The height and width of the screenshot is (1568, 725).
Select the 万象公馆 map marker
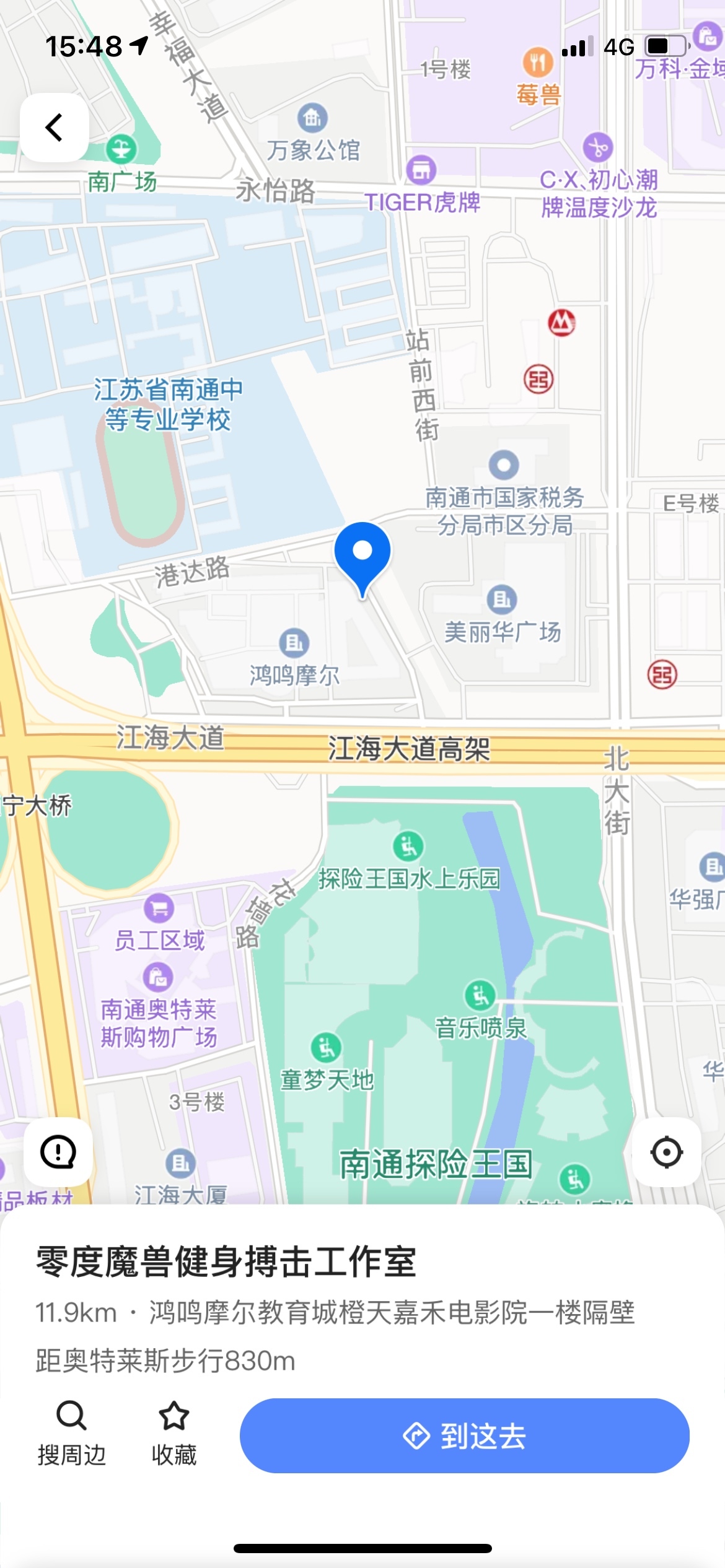[313, 118]
